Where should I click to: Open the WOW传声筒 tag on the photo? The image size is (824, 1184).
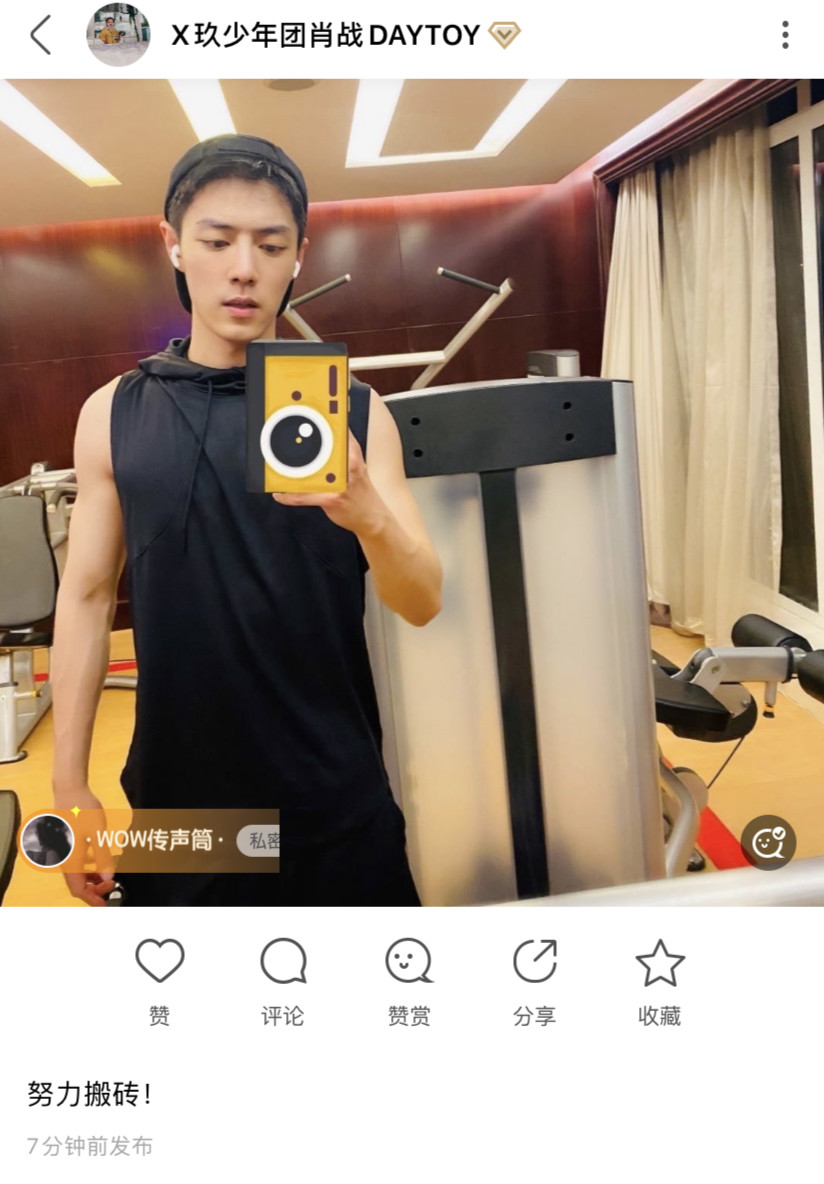click(x=150, y=840)
